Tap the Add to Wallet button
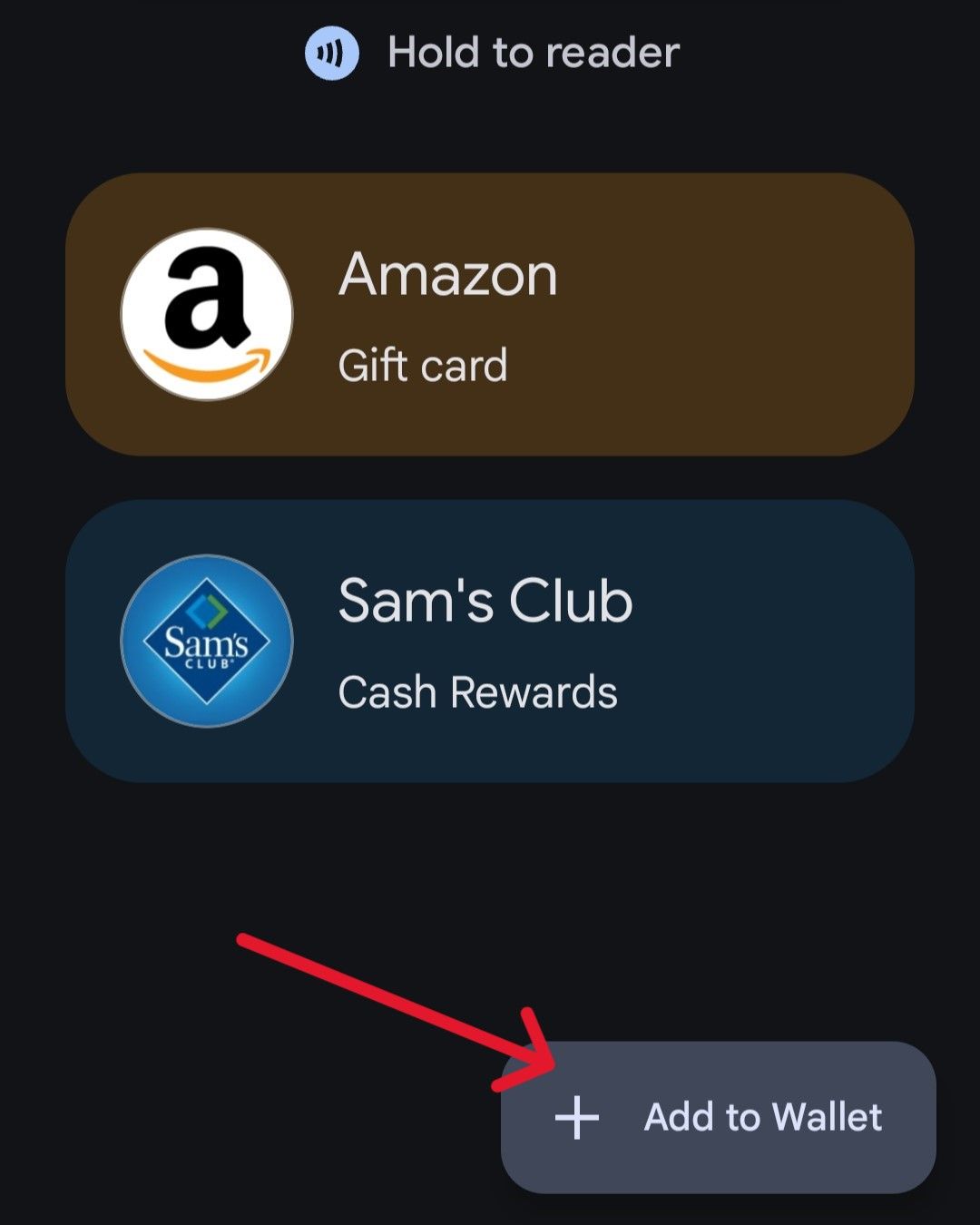The image size is (980, 1225). click(x=718, y=1117)
